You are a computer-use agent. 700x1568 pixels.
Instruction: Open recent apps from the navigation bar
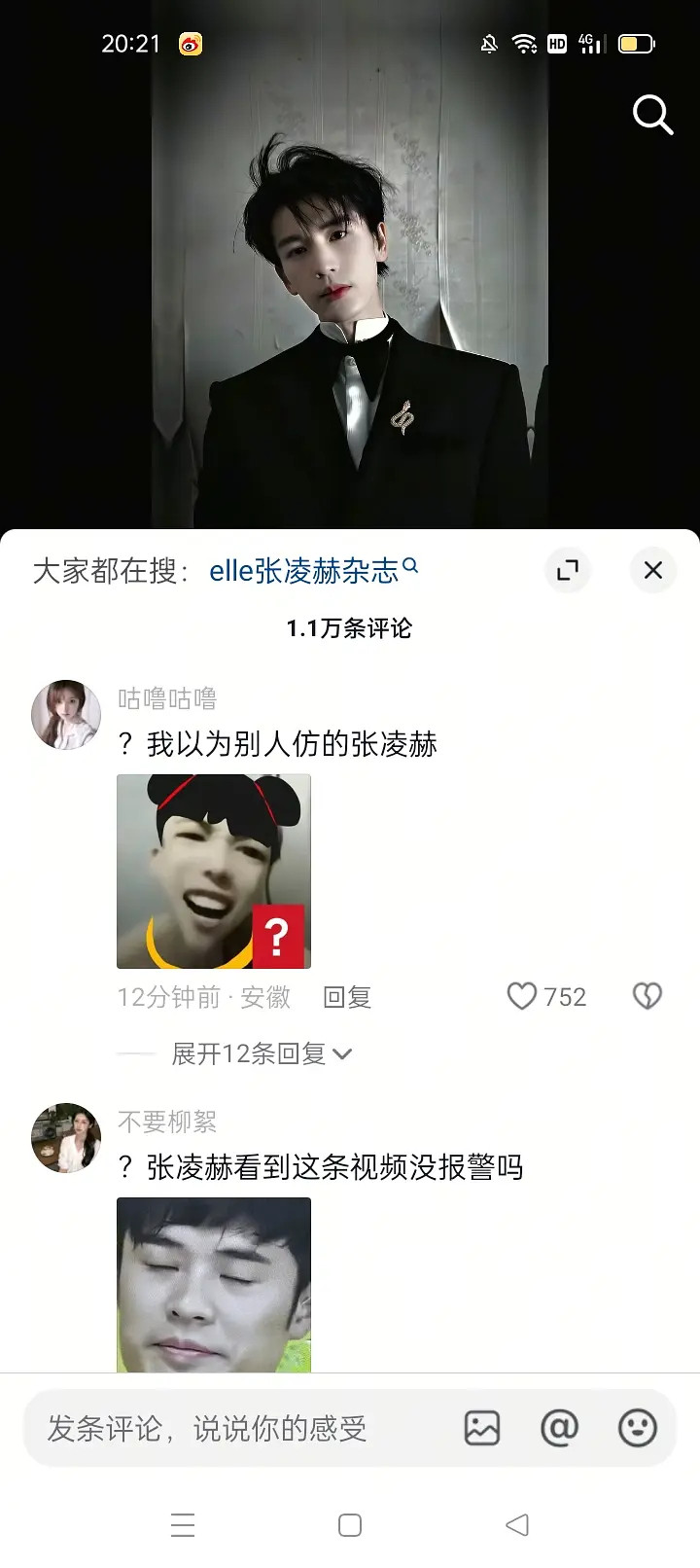click(183, 1525)
